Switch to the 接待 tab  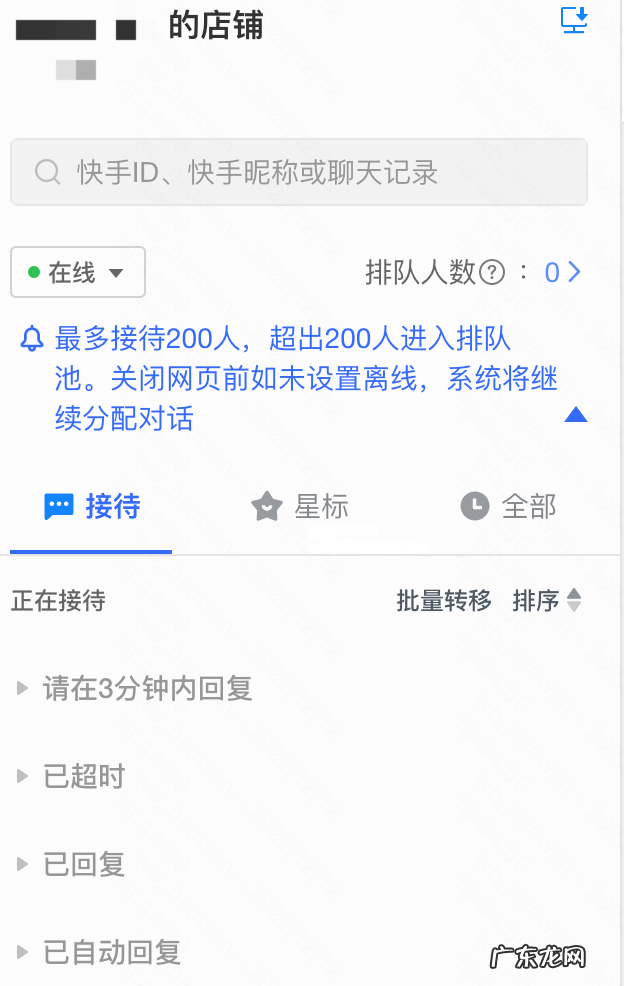coord(92,507)
